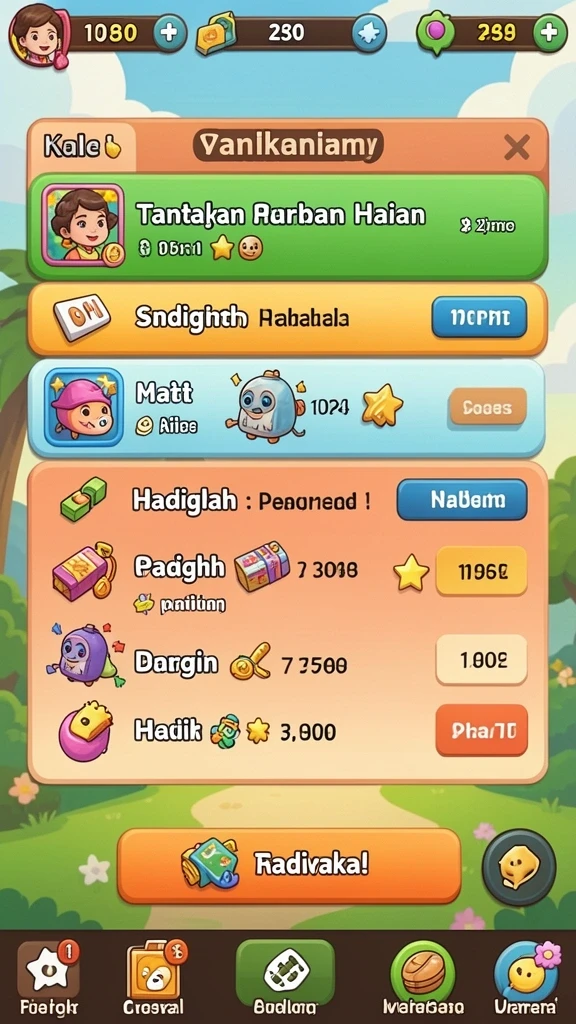Tap the Coees button in Matt's row
This screenshot has height=1024, width=576.
[487, 408]
